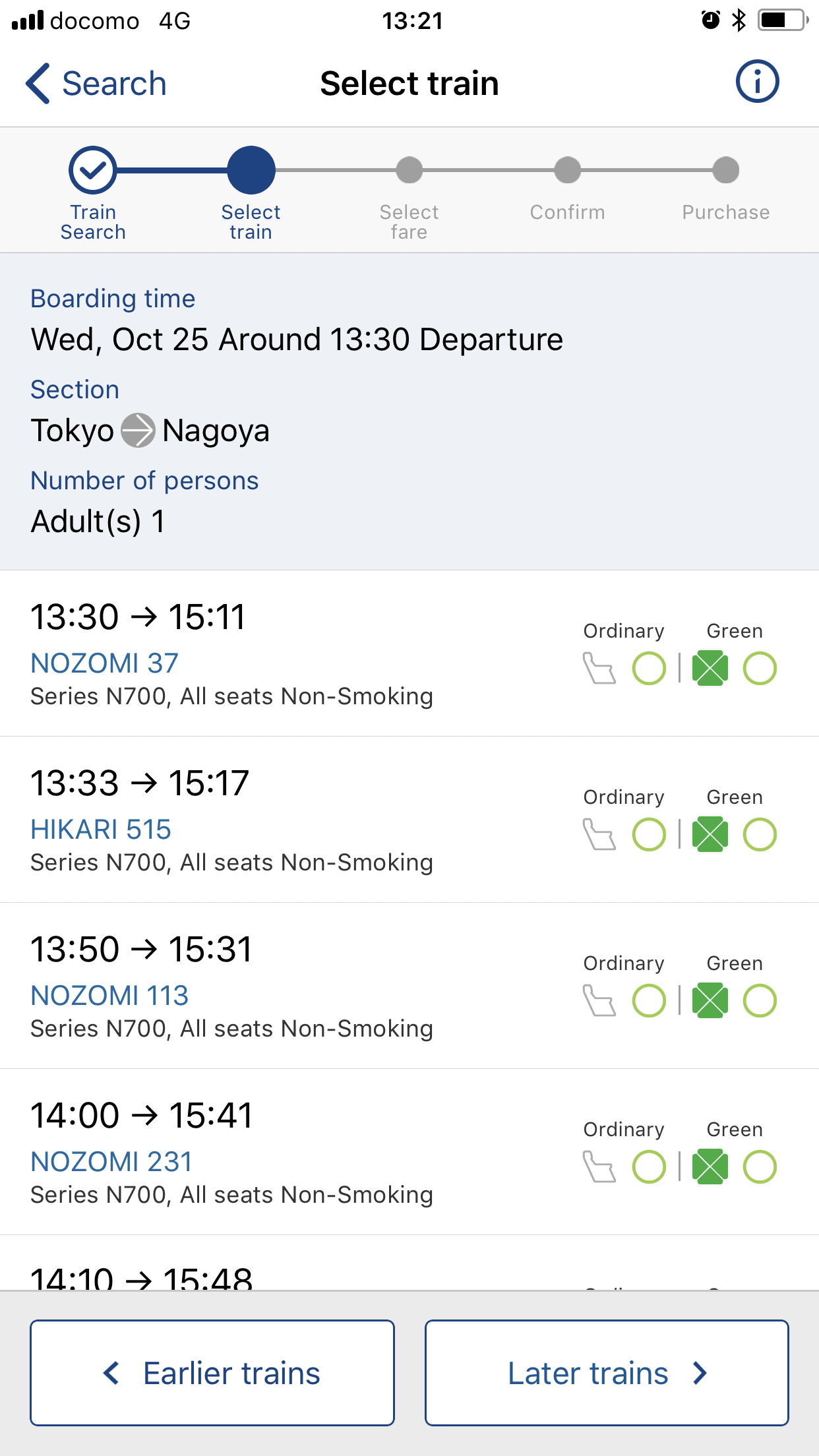Select the Ordinary circle for NOZOMI 231
Image resolution: width=819 pixels, height=1456 pixels.
coord(648,1167)
